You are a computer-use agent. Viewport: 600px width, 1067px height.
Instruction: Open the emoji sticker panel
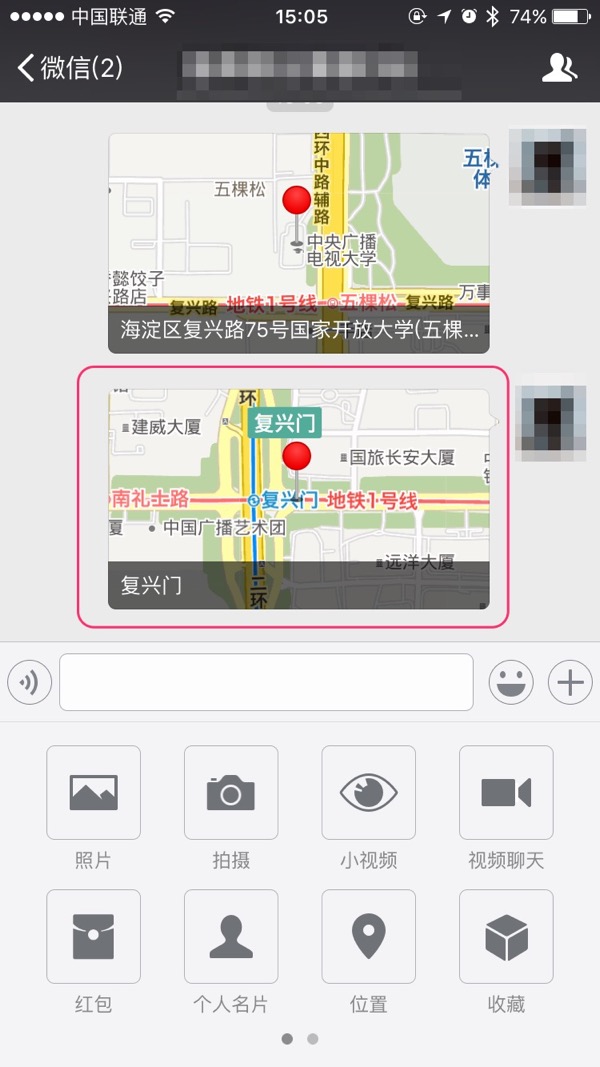click(x=511, y=683)
